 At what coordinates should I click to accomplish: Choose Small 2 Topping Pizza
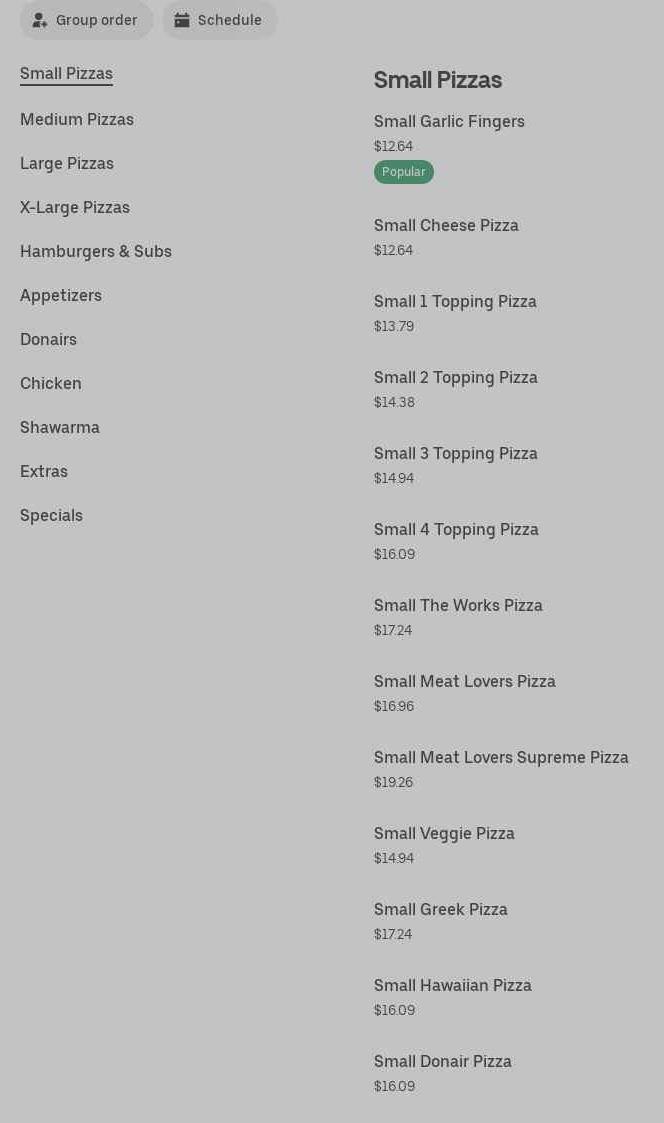[x=455, y=377]
